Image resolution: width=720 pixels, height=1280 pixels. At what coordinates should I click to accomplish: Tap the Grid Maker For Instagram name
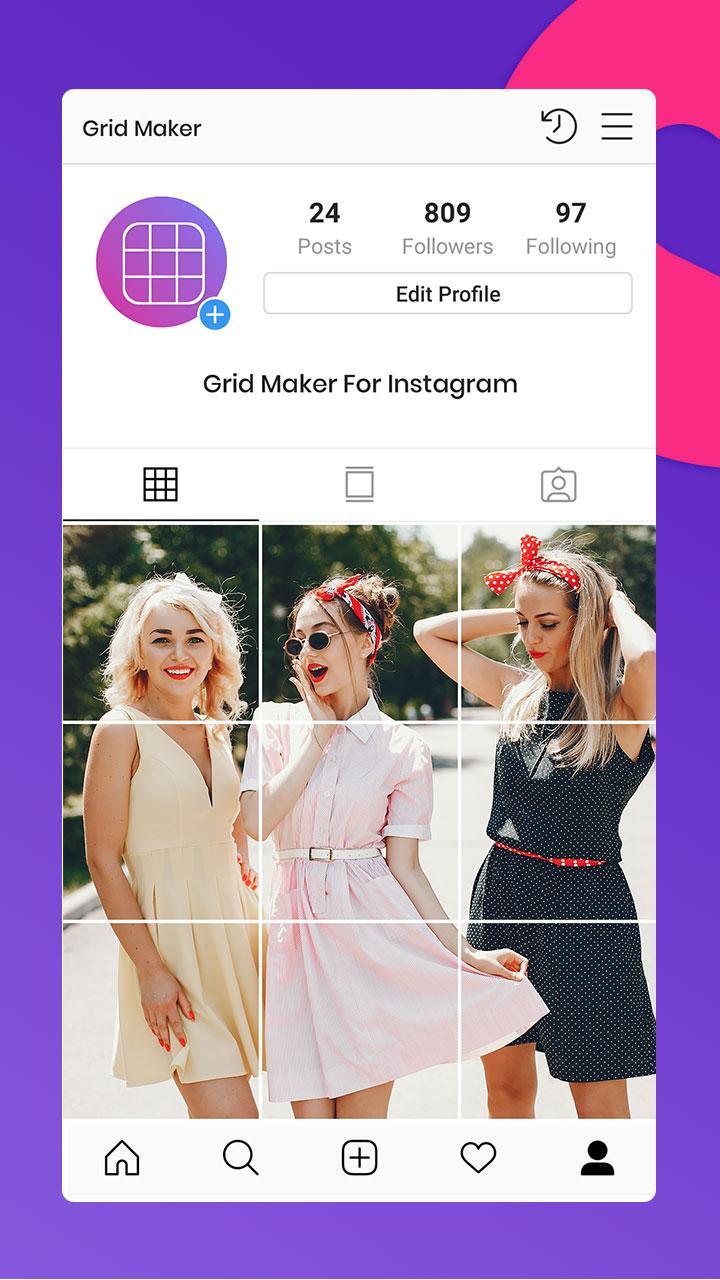(359, 383)
